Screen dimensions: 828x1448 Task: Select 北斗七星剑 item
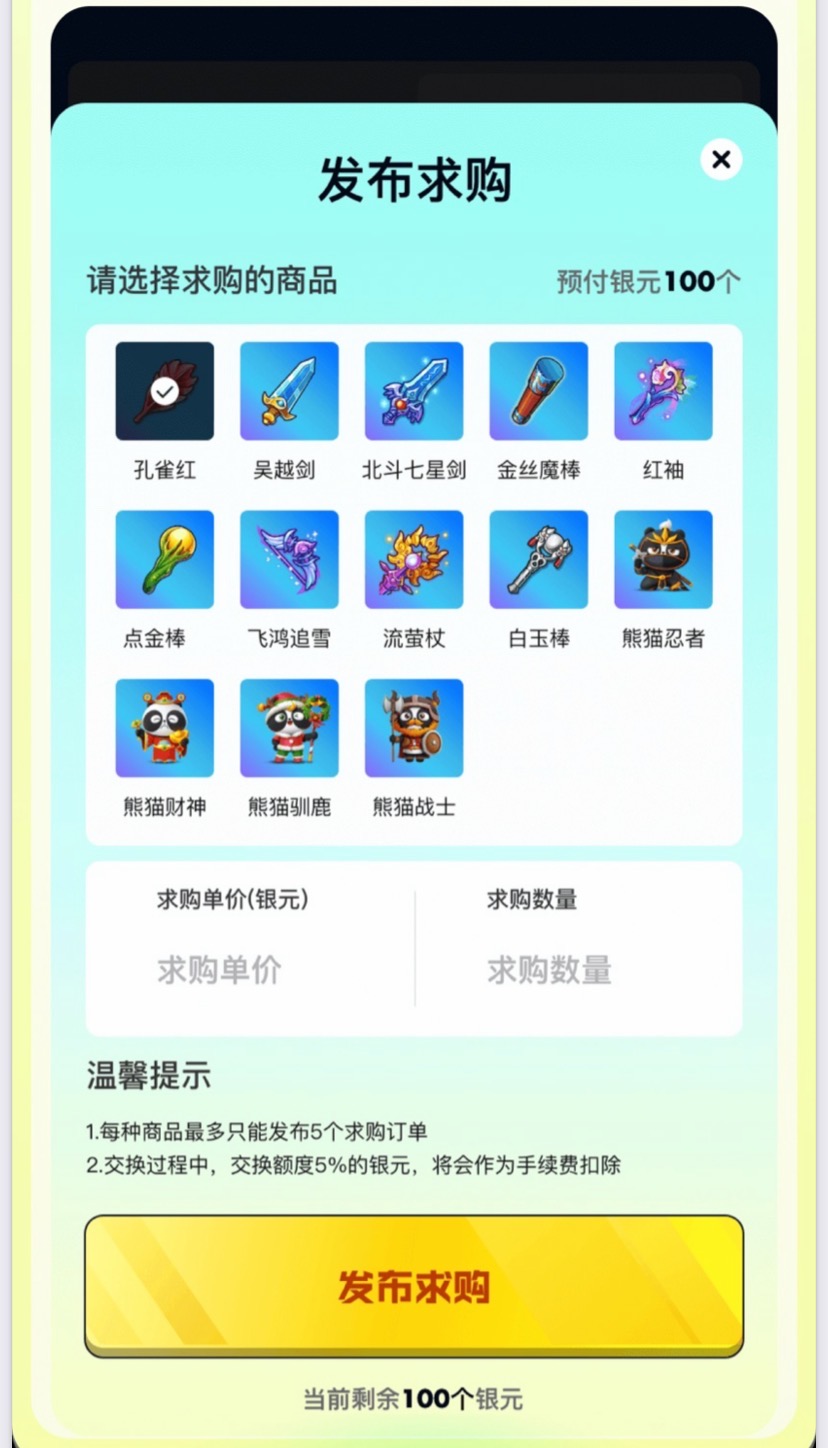414,391
